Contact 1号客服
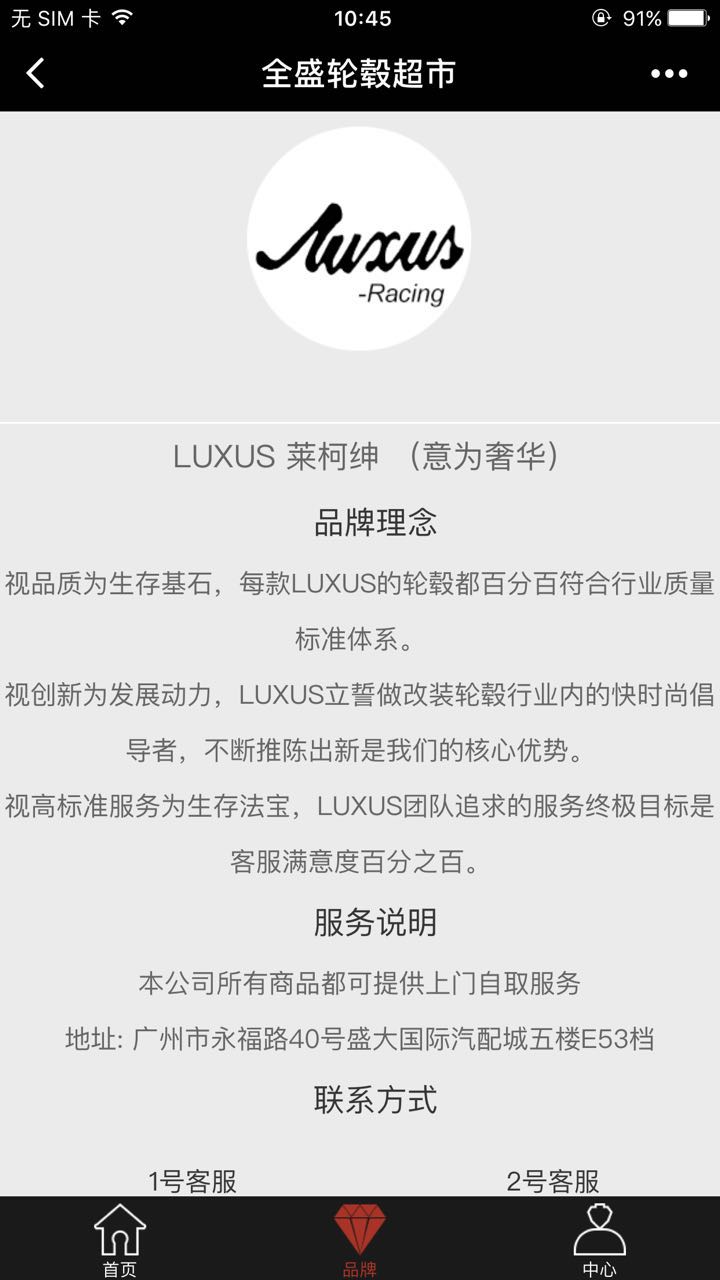The width and height of the screenshot is (720, 1280). click(x=192, y=1181)
